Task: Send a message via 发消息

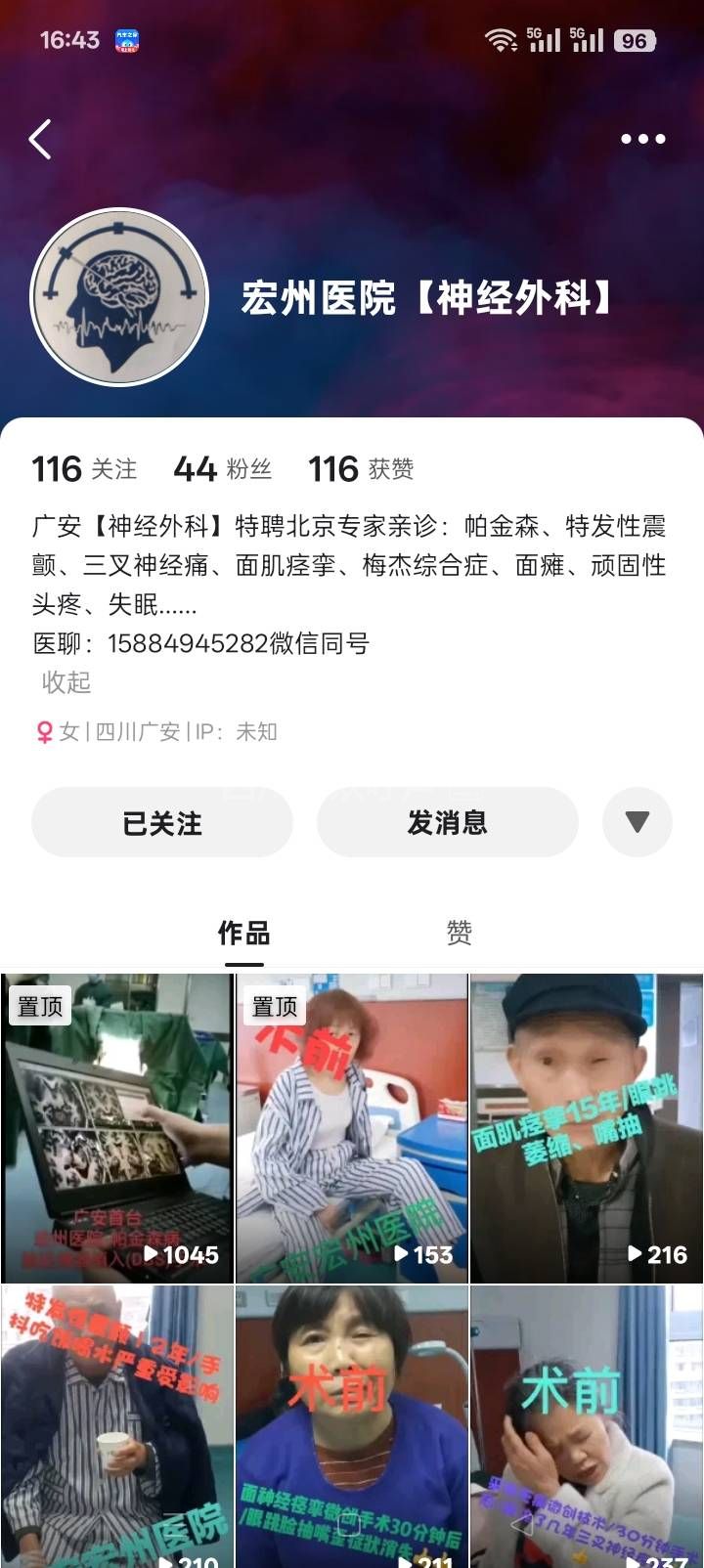Action: (447, 822)
